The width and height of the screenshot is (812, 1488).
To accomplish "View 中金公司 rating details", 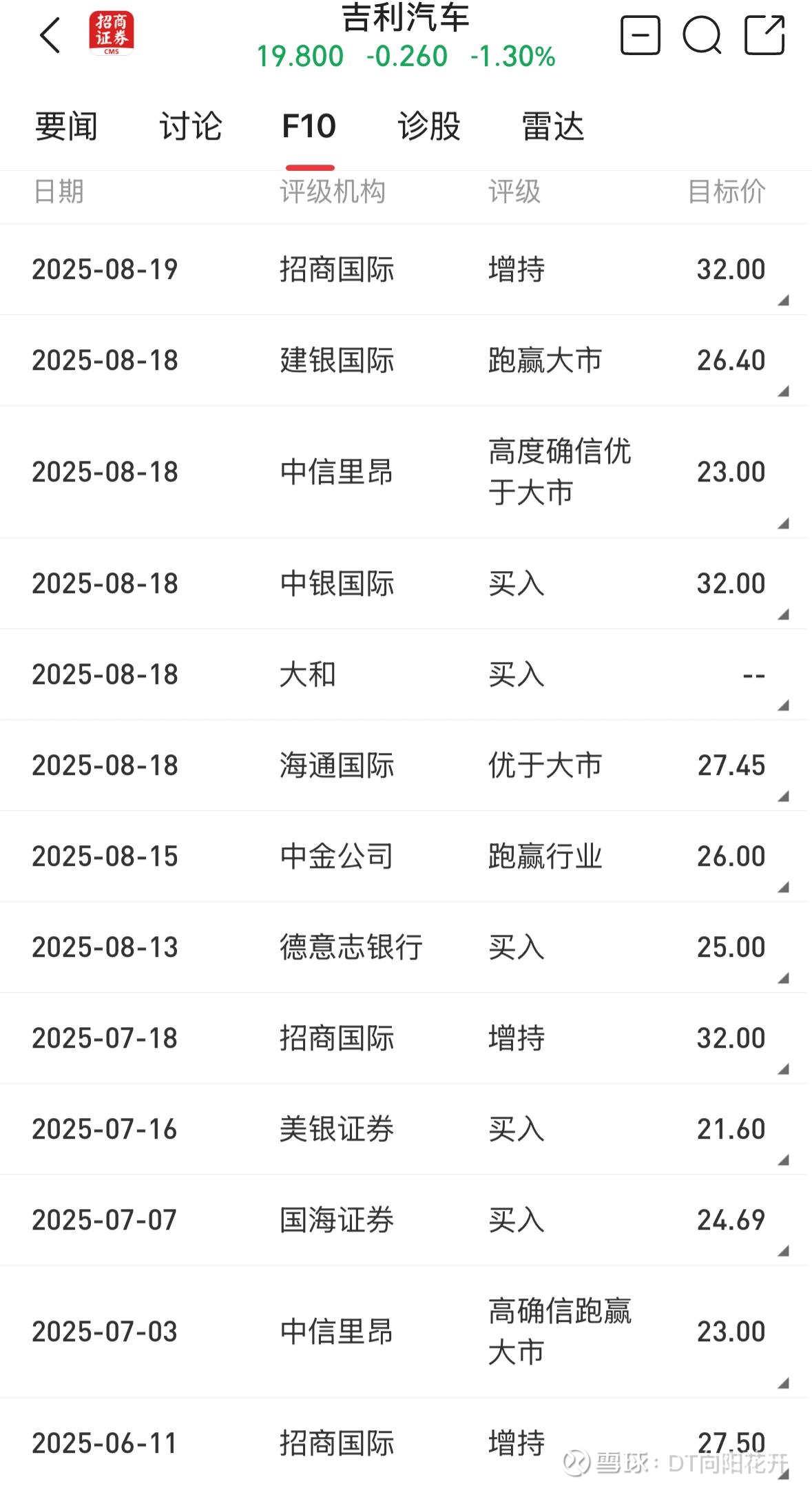I will click(406, 856).
